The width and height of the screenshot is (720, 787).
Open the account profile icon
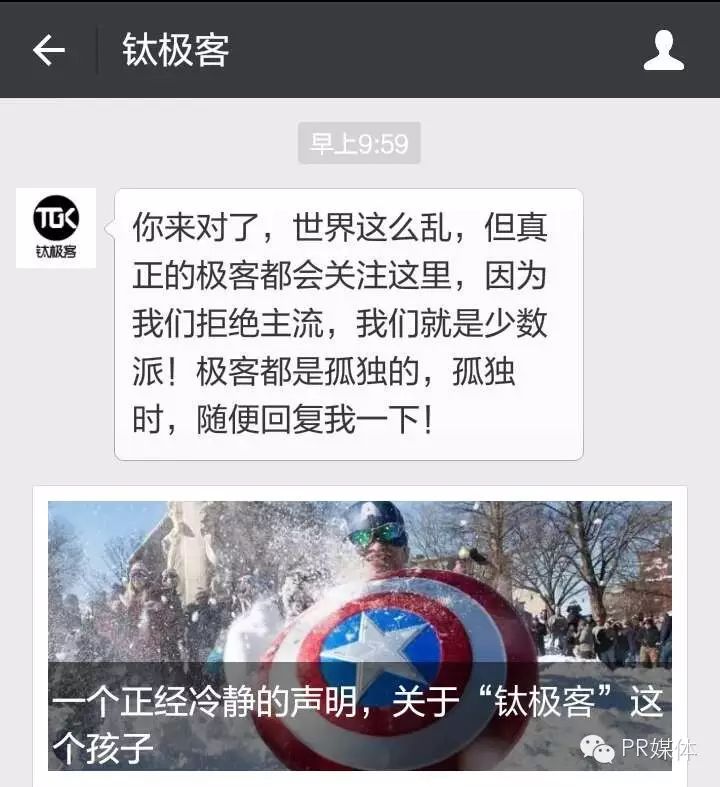(x=663, y=50)
